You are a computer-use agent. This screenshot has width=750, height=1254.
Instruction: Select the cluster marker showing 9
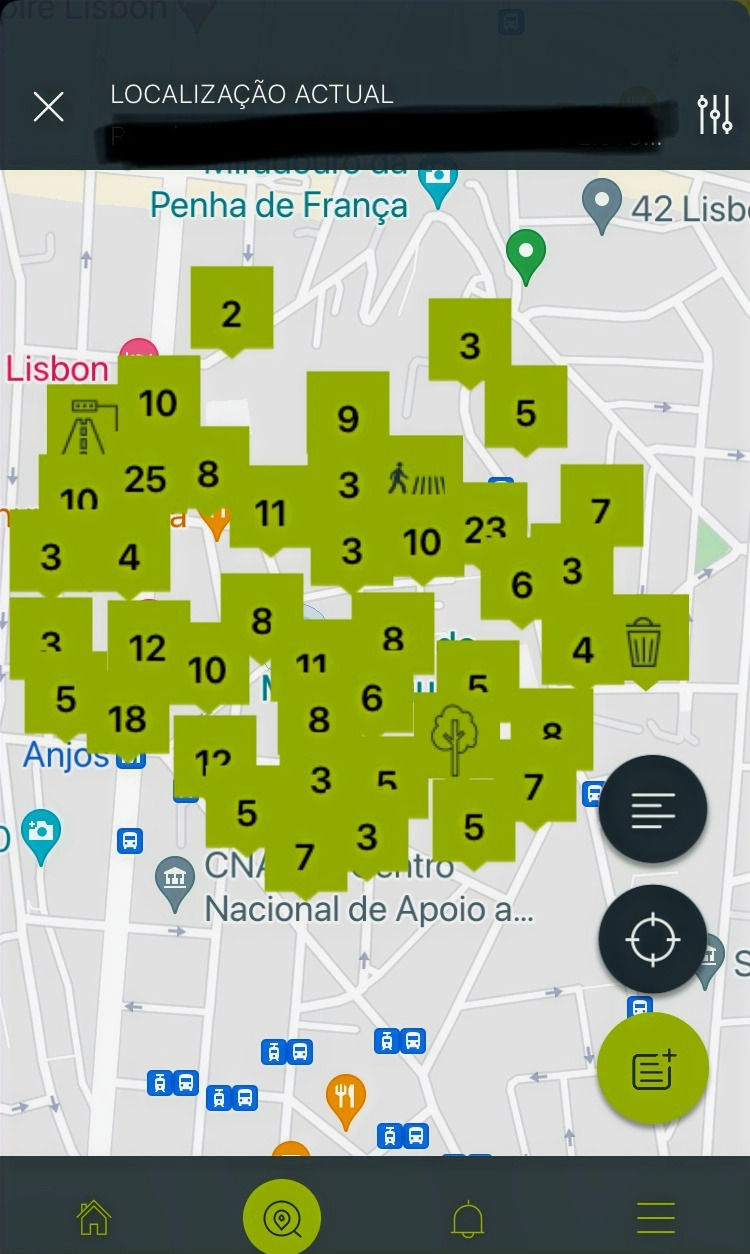(347, 417)
